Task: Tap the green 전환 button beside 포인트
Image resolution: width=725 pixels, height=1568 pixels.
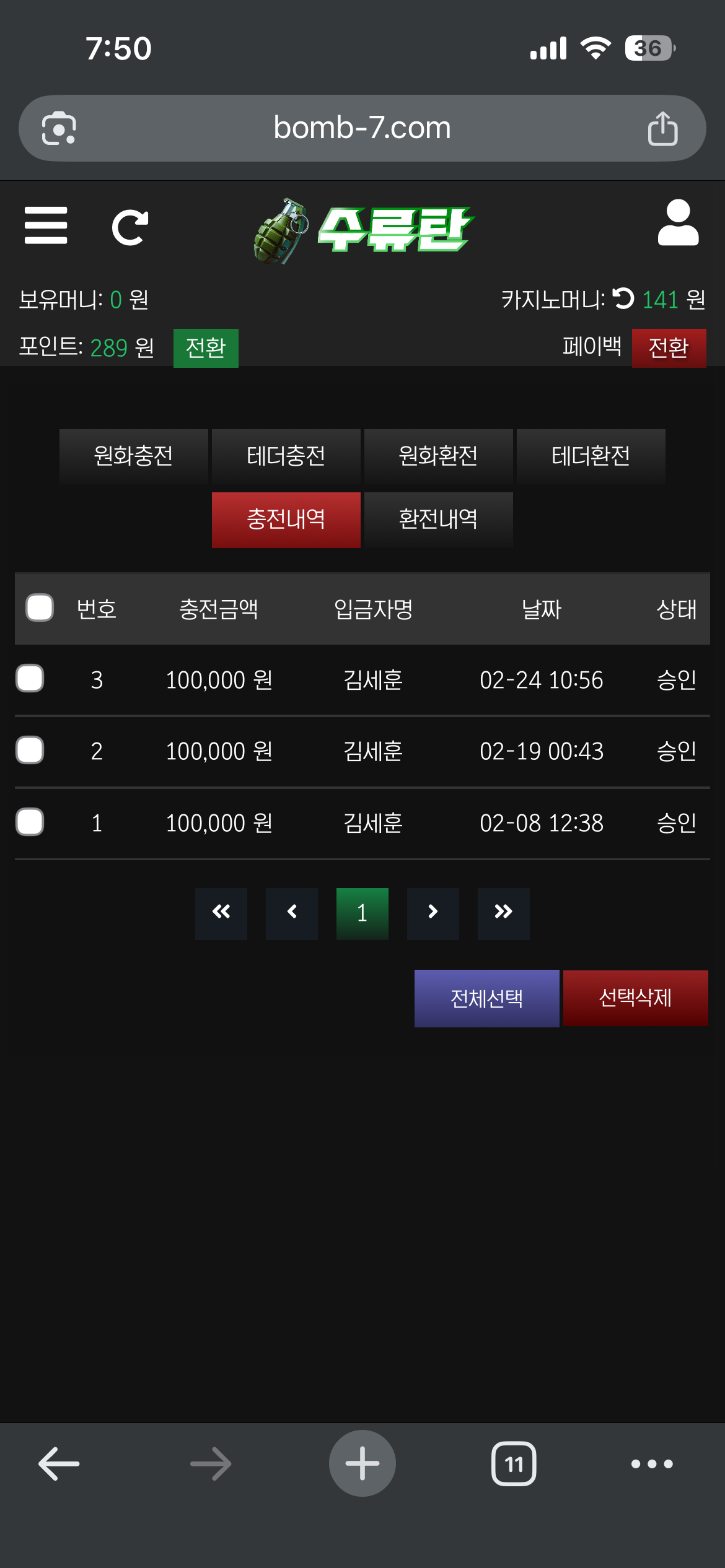Action: click(206, 348)
